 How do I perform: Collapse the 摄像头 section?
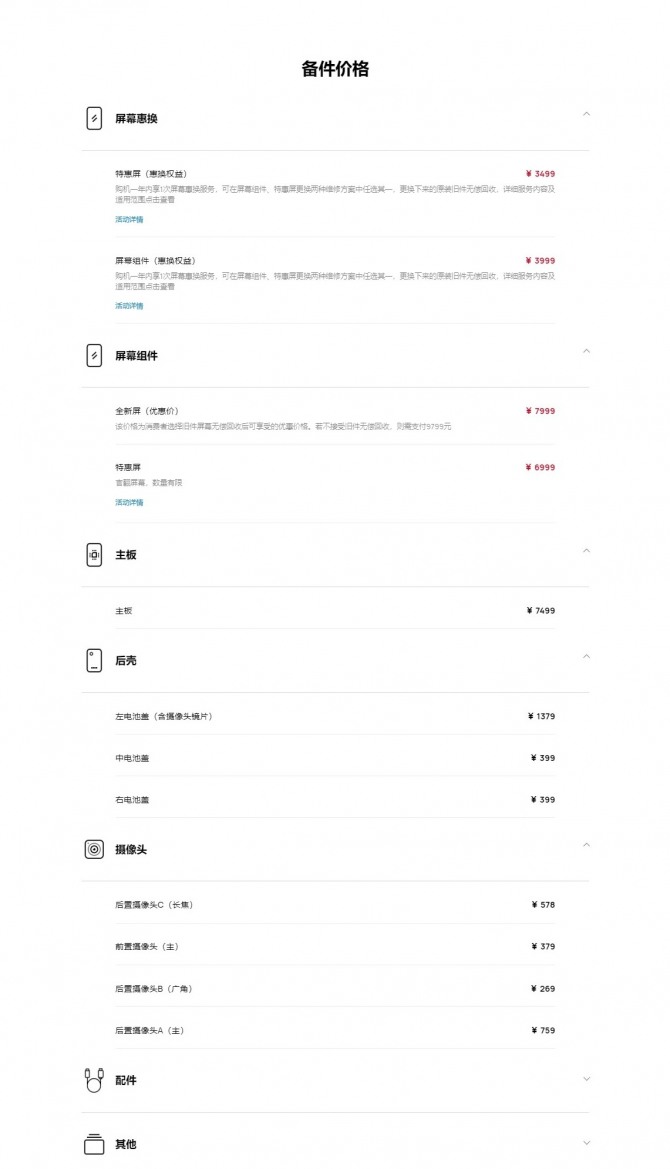coord(586,845)
